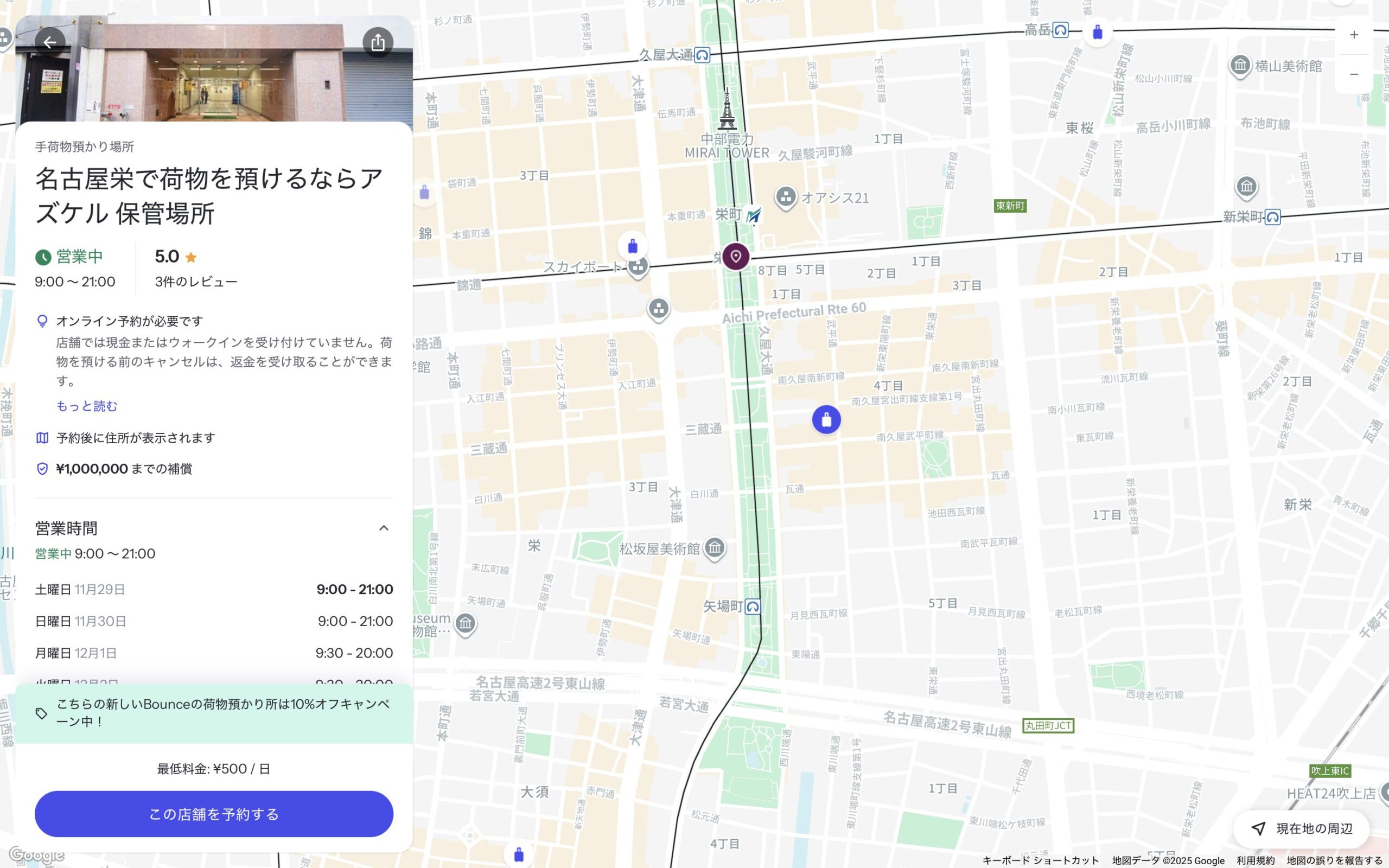
Task: Select the luggage pin near 大須 at bottom
Action: click(518, 854)
